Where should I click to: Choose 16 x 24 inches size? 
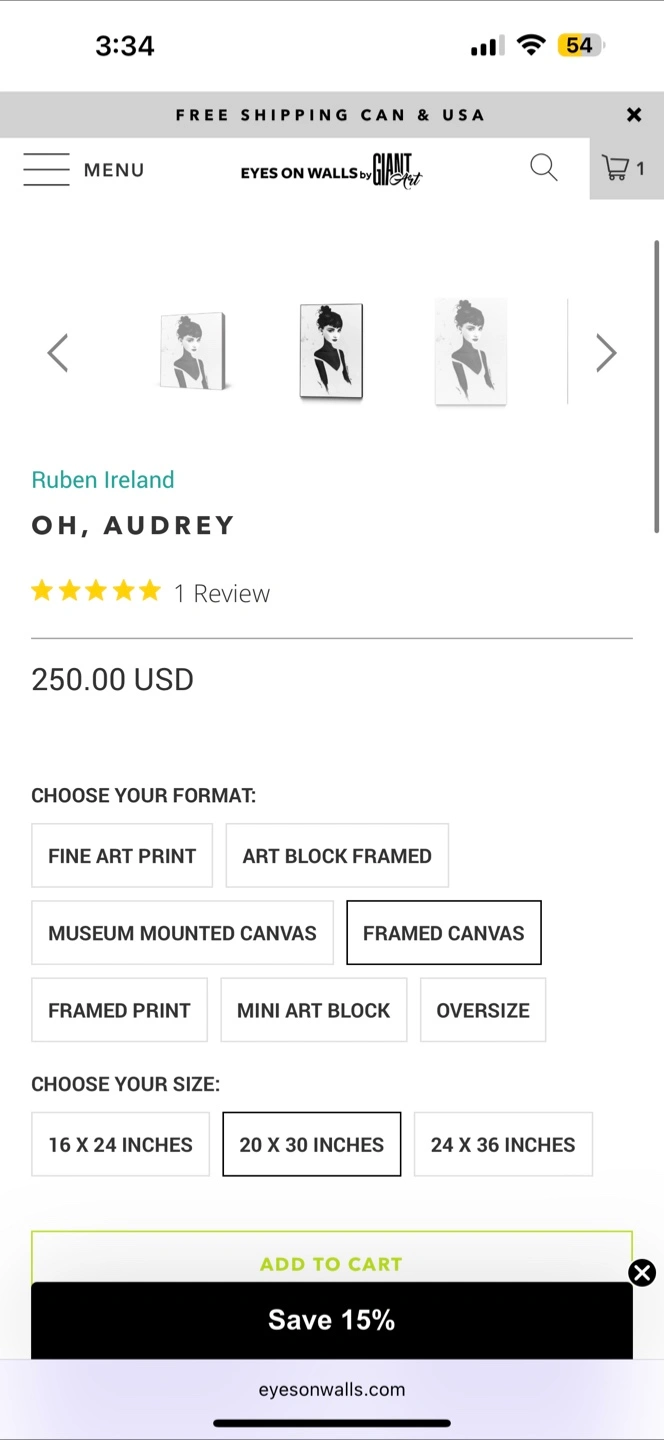point(121,1144)
